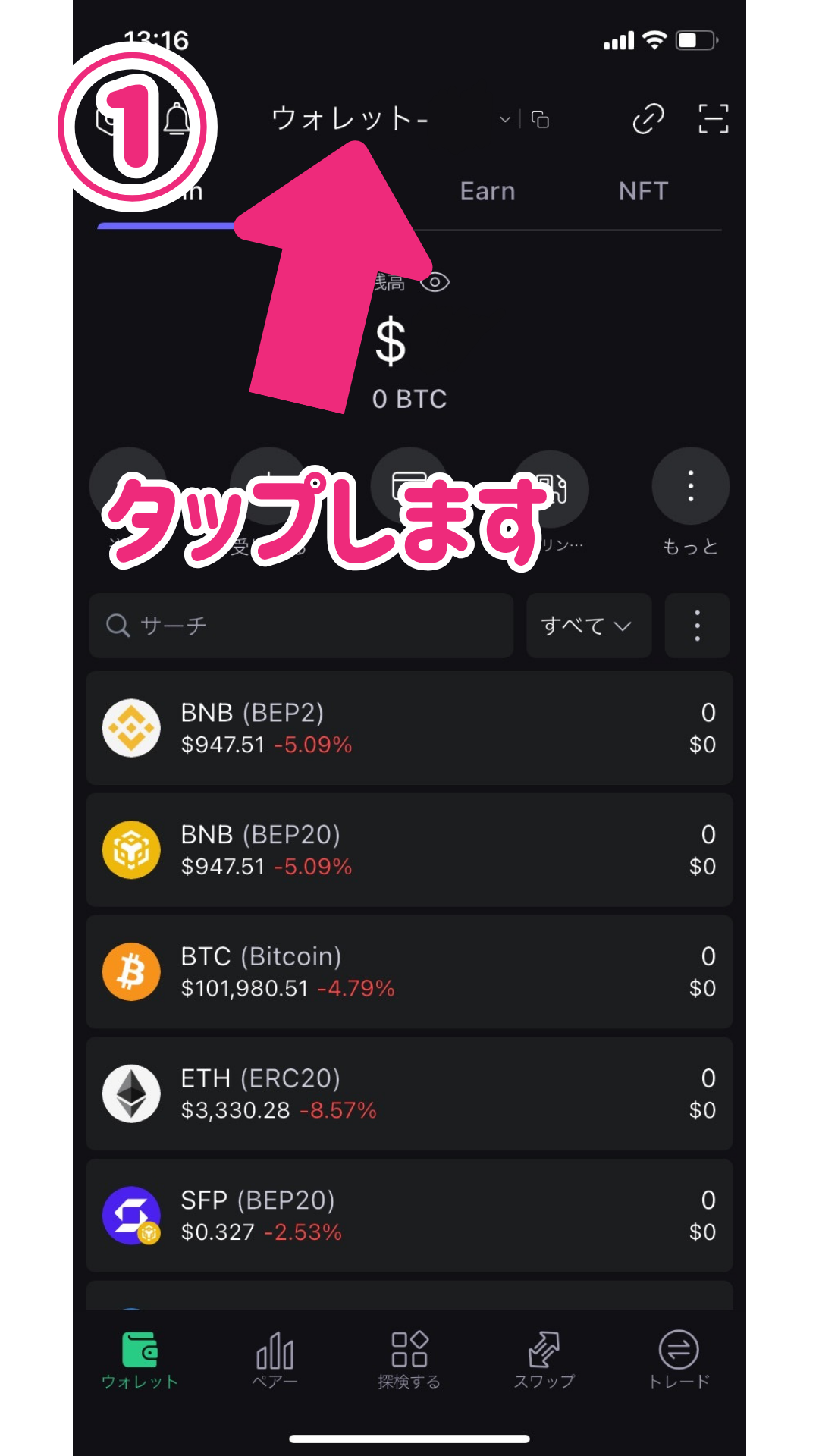Select the BTC (Bitcoin) asset
The image size is (819, 1456).
[409, 972]
